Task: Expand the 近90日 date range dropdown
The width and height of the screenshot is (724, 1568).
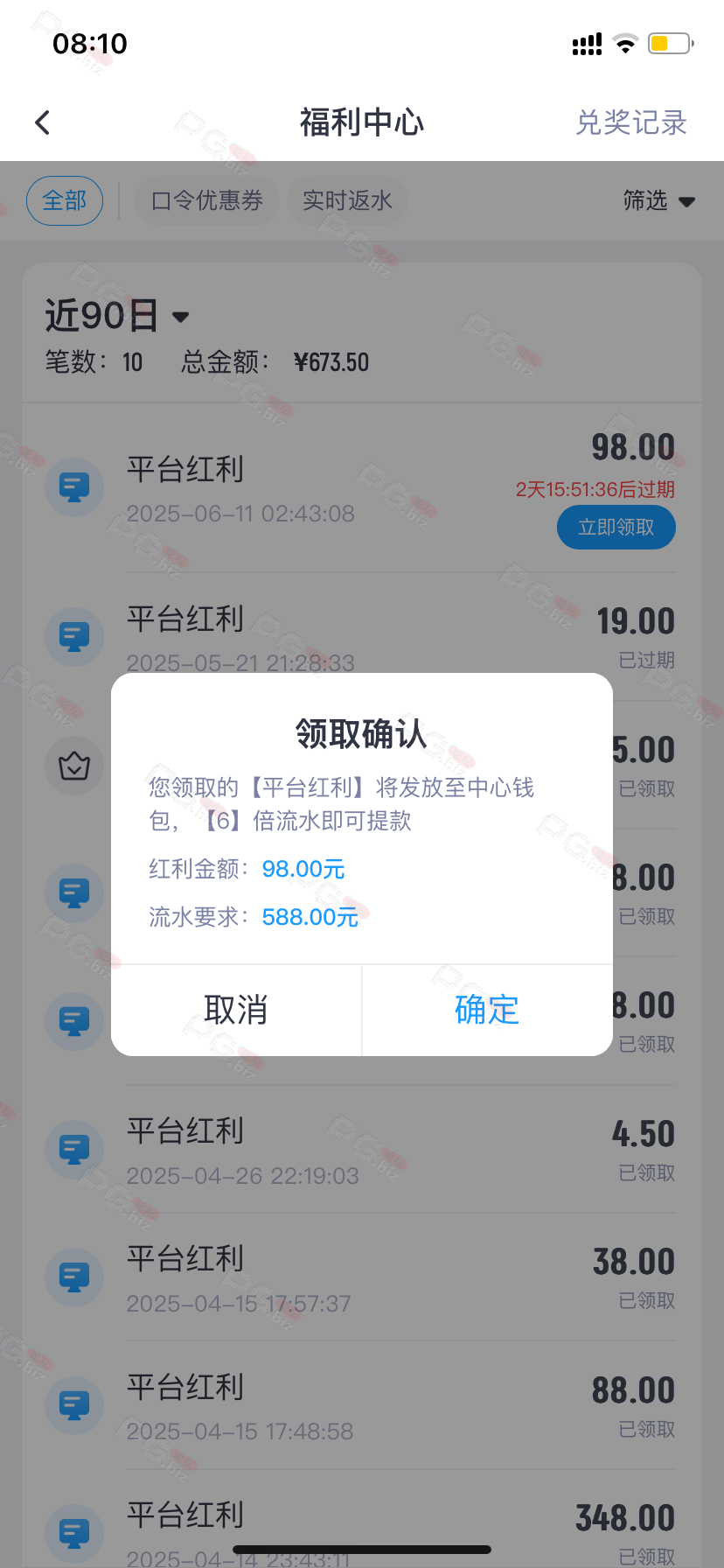Action: click(x=117, y=316)
